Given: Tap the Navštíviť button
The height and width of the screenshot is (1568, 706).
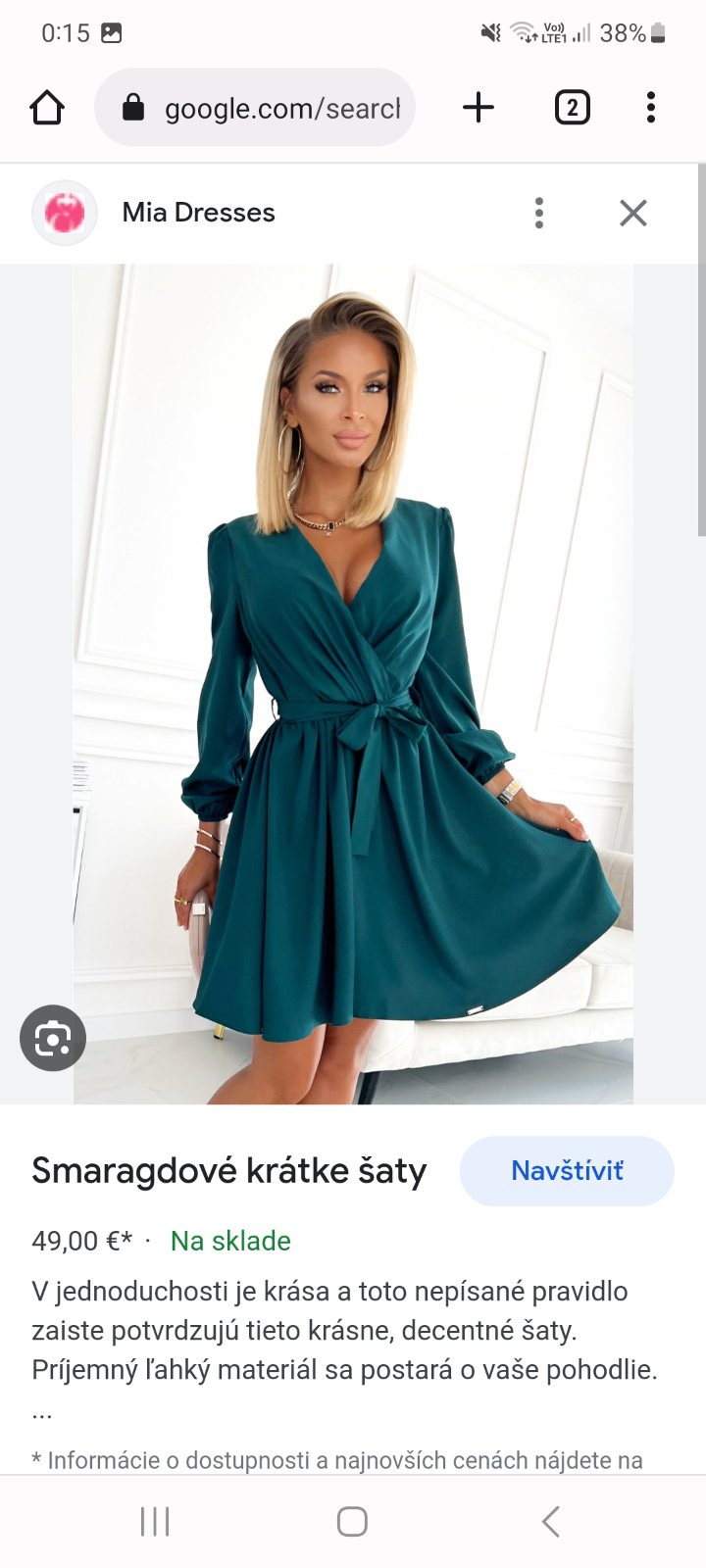Looking at the screenshot, I should point(567,1171).
